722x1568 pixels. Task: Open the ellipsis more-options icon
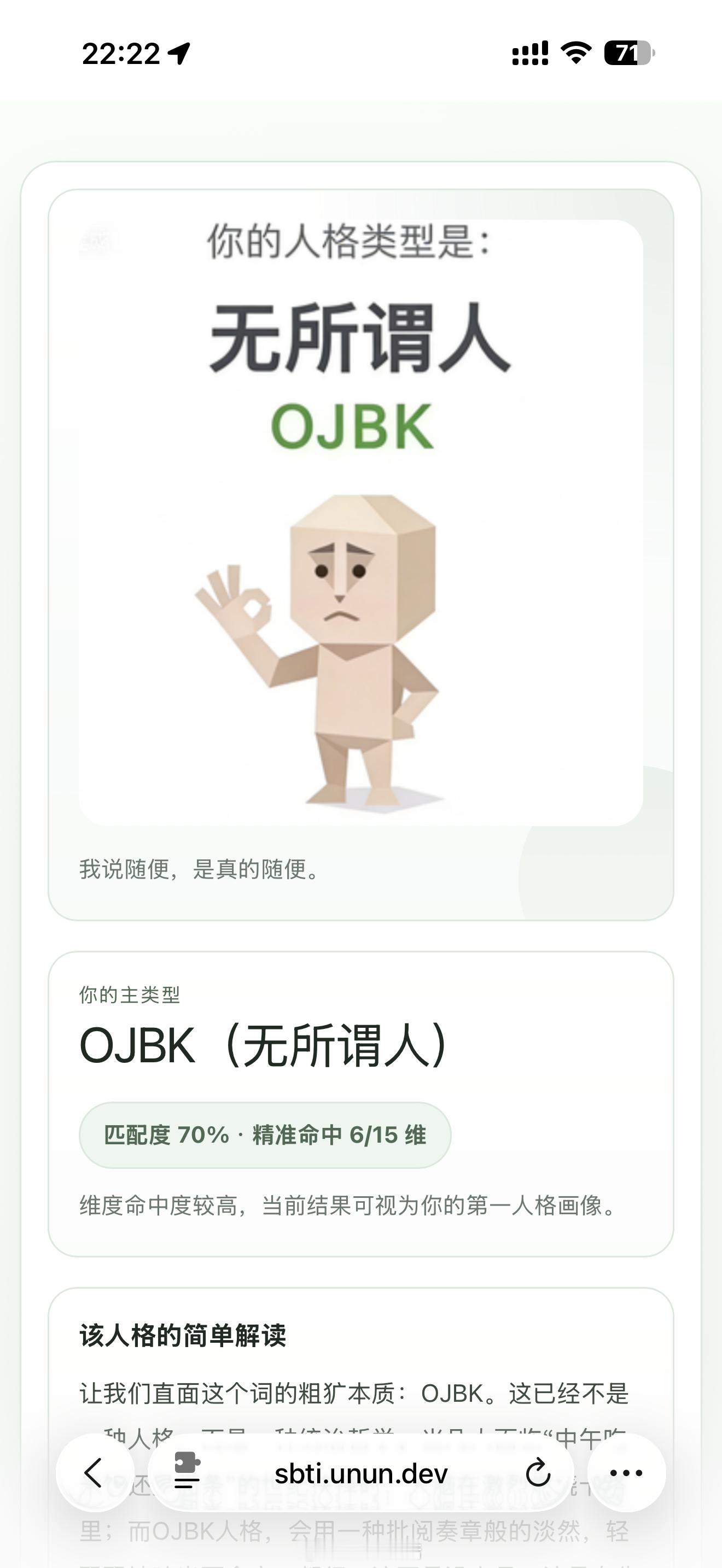click(627, 1473)
